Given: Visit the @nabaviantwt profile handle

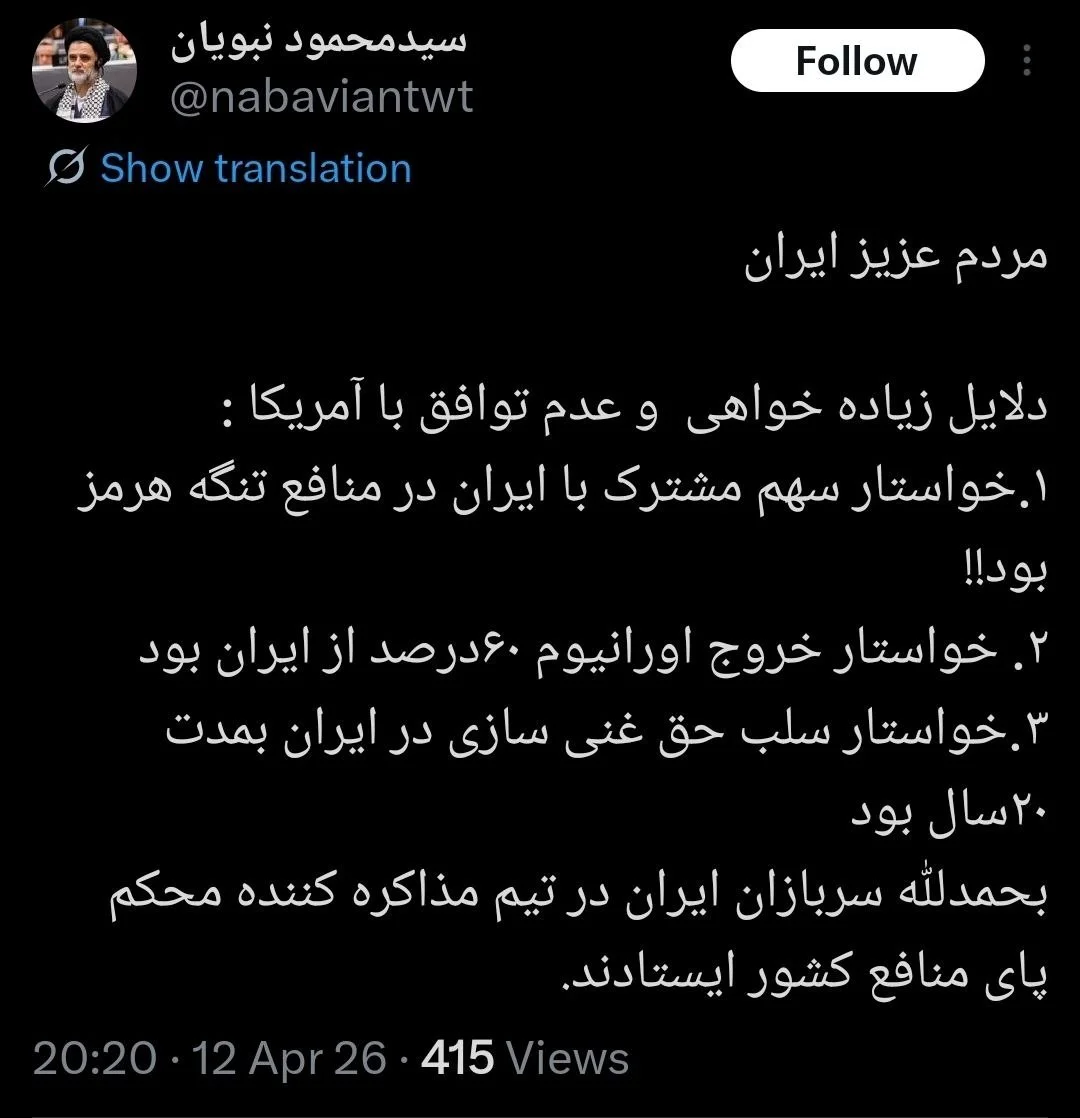Looking at the screenshot, I should [x=321, y=98].
